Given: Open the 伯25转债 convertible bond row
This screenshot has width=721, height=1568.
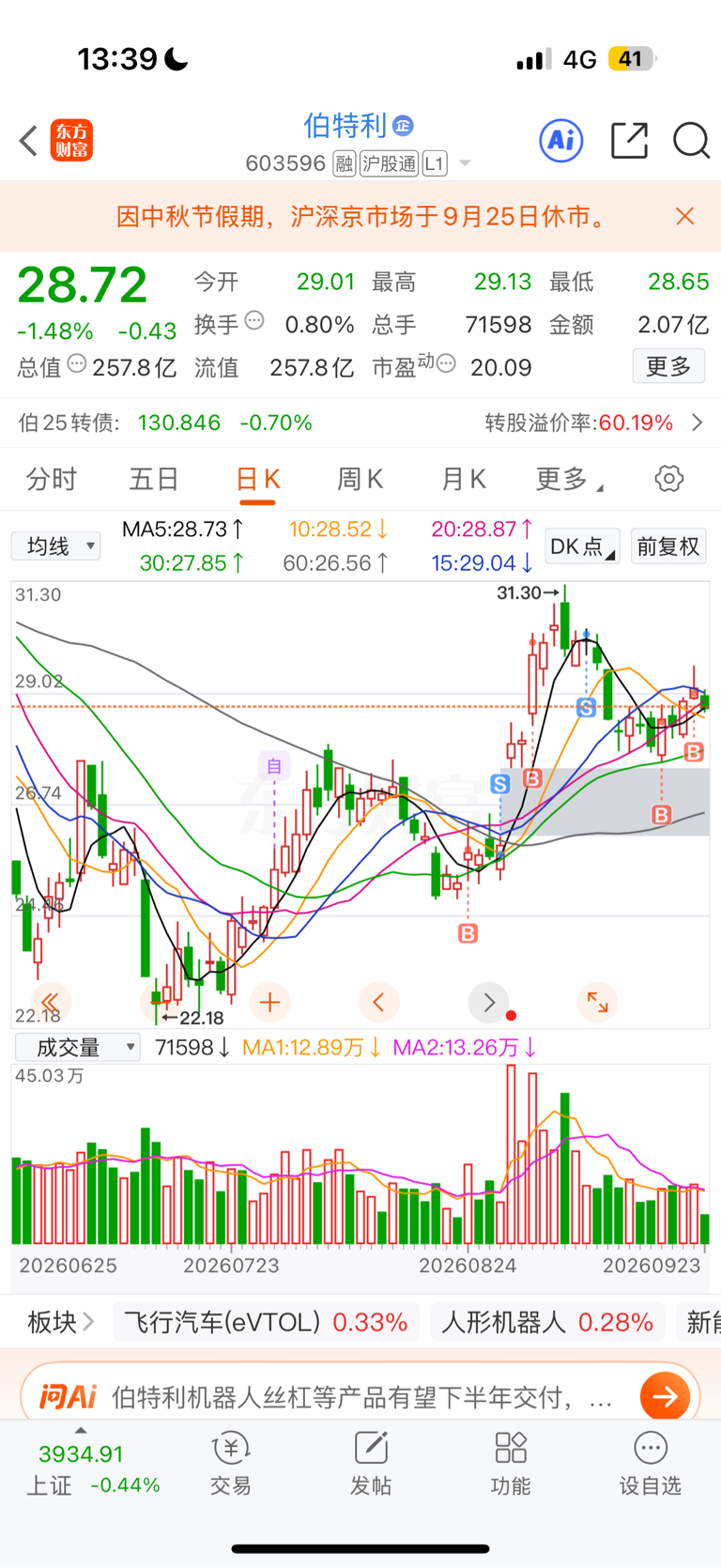Looking at the screenshot, I should pos(360,423).
